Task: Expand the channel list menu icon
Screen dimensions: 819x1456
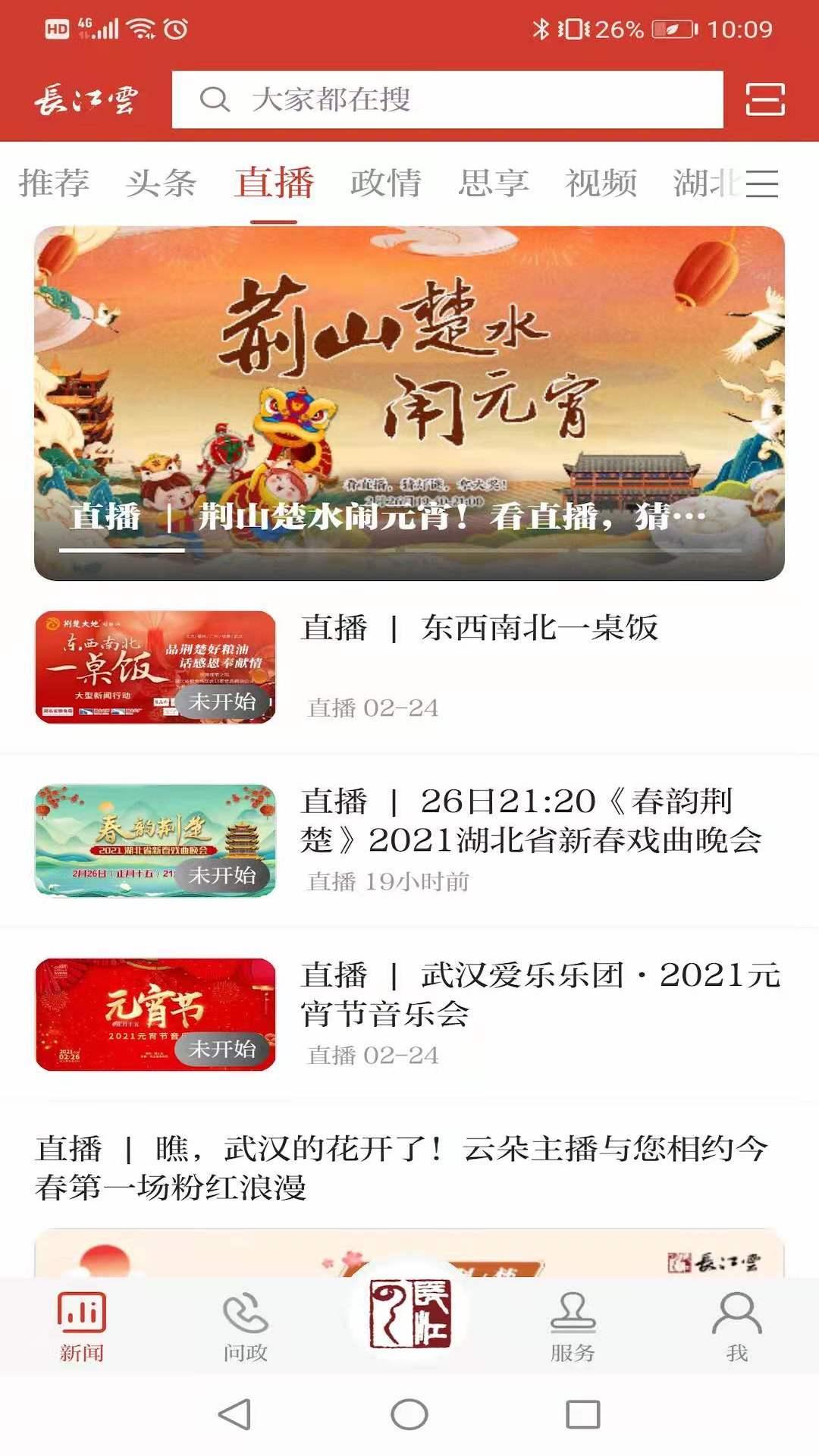Action: 761,184
